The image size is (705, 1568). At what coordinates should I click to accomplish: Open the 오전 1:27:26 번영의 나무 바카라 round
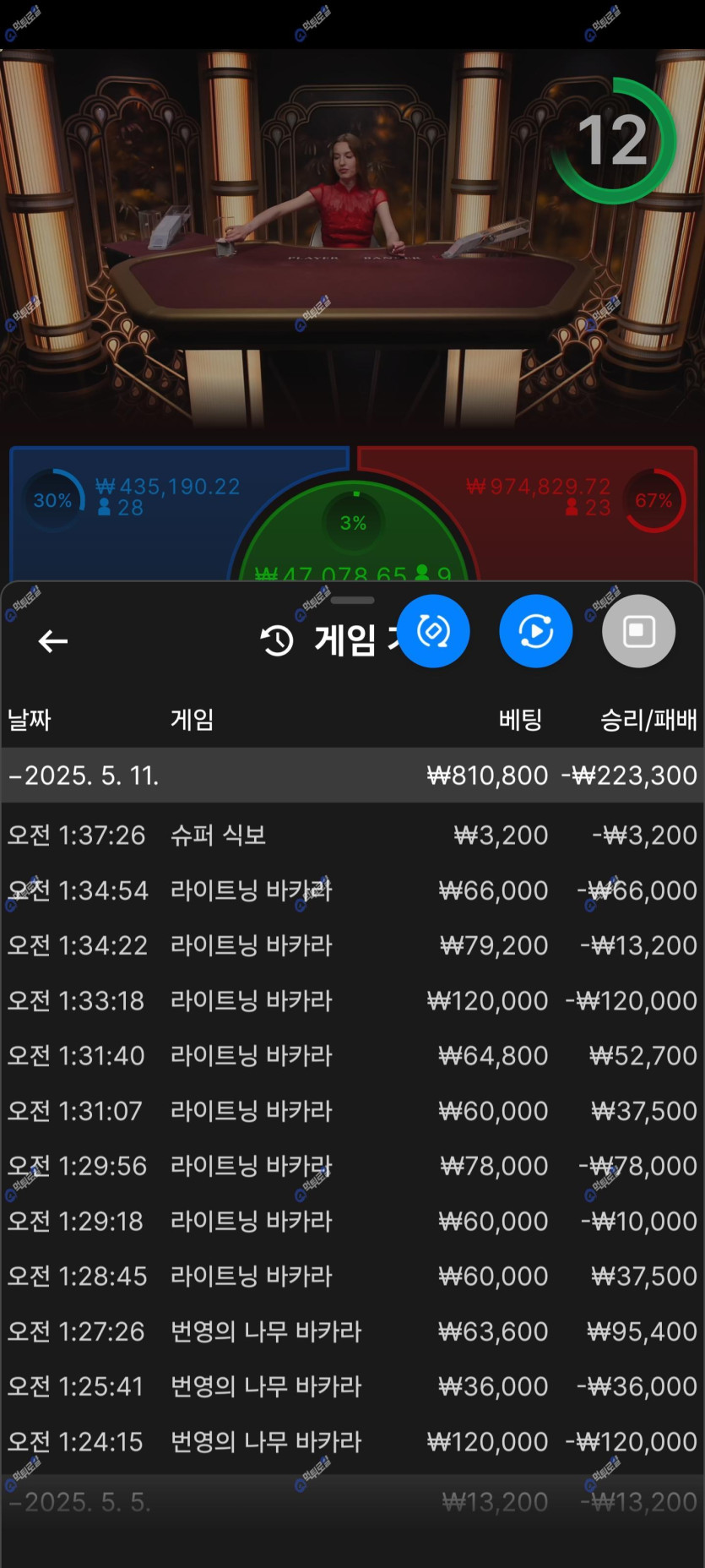pyautogui.click(x=351, y=1331)
